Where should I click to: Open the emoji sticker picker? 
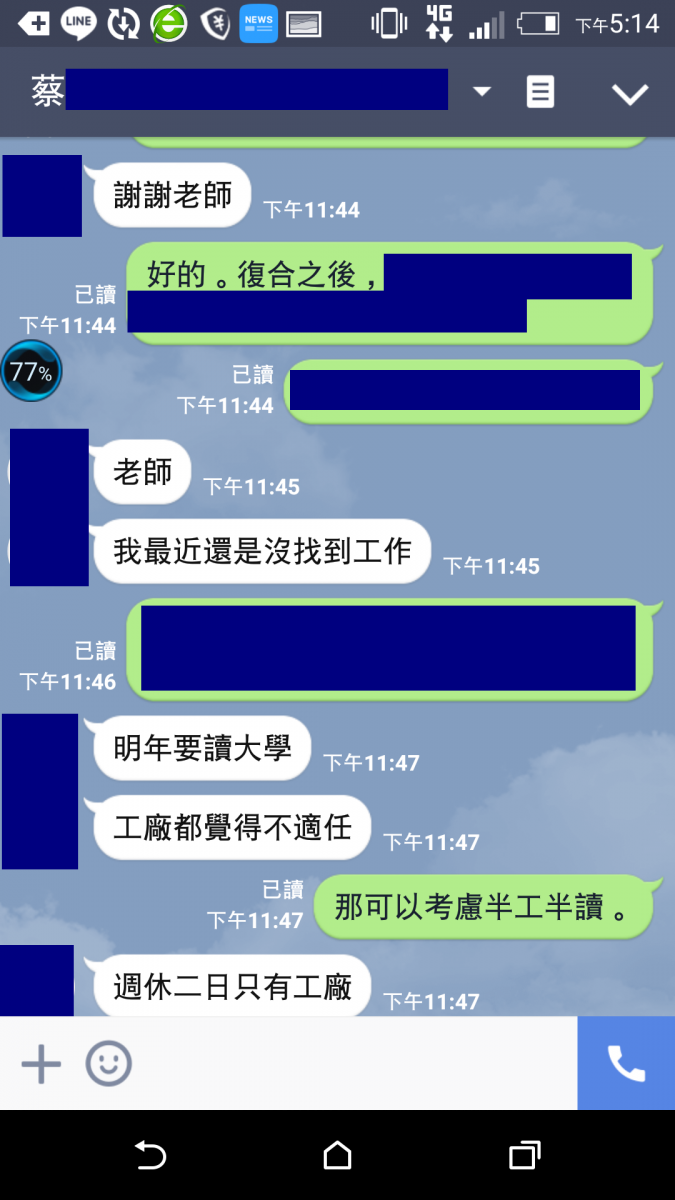[x=108, y=1064]
